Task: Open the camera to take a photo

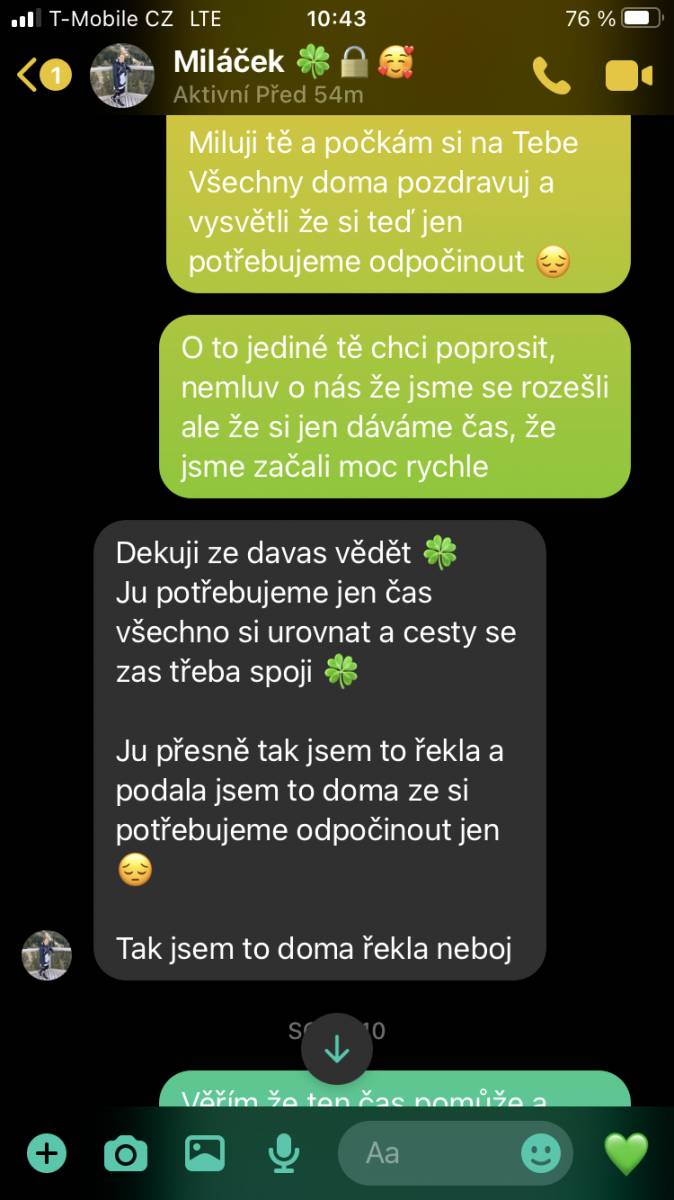Action: tap(125, 1155)
